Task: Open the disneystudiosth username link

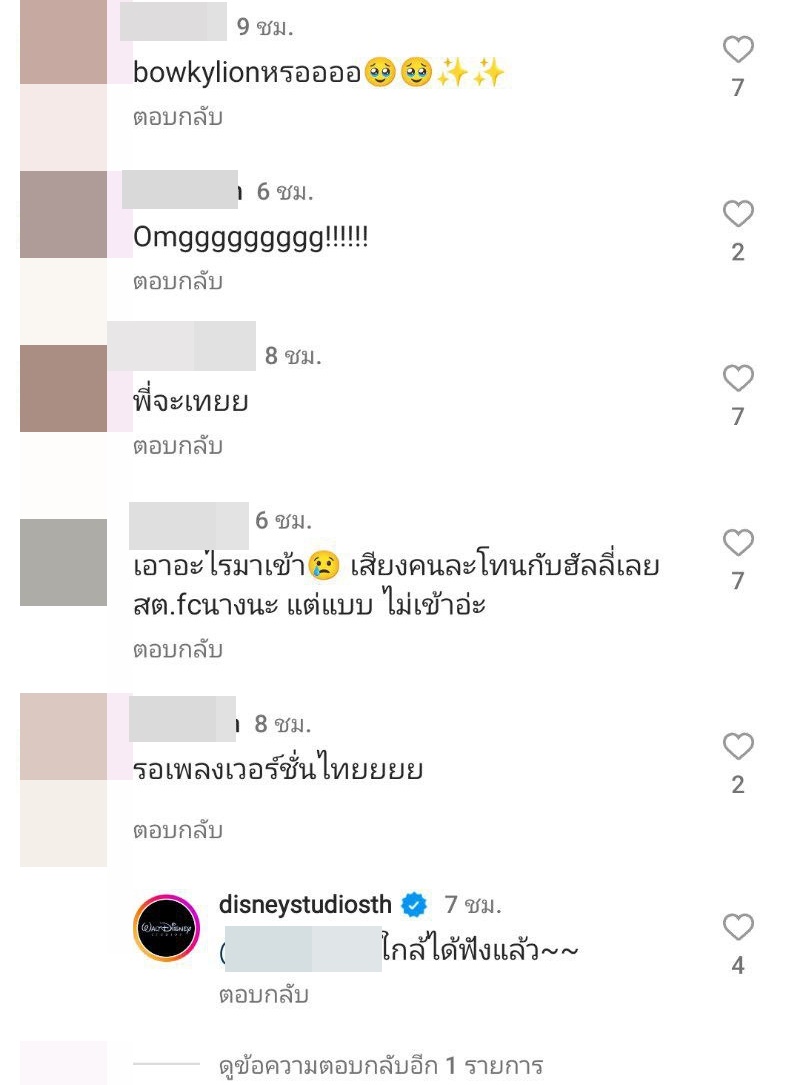Action: tap(305, 905)
